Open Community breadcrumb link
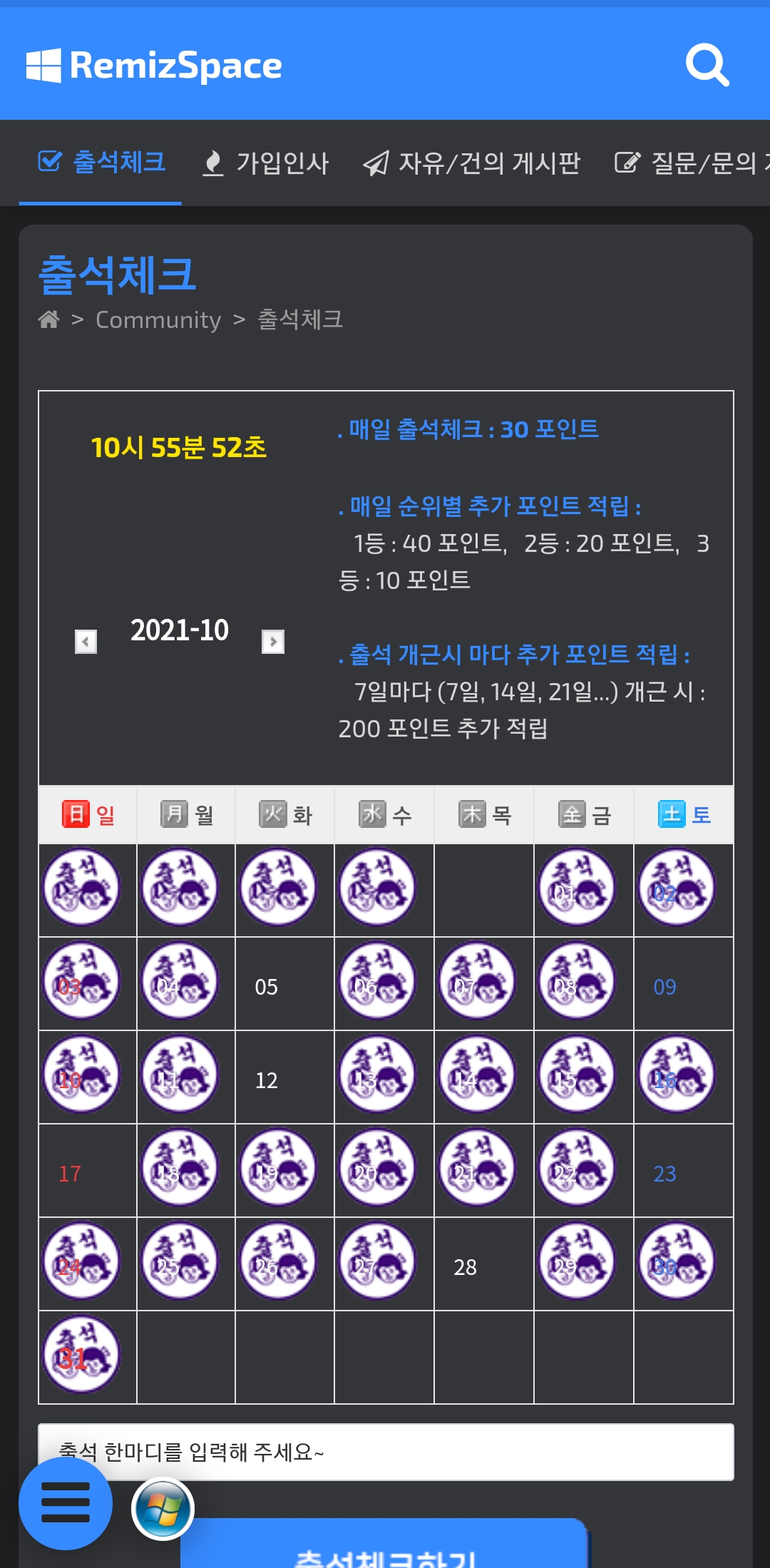 [x=158, y=319]
